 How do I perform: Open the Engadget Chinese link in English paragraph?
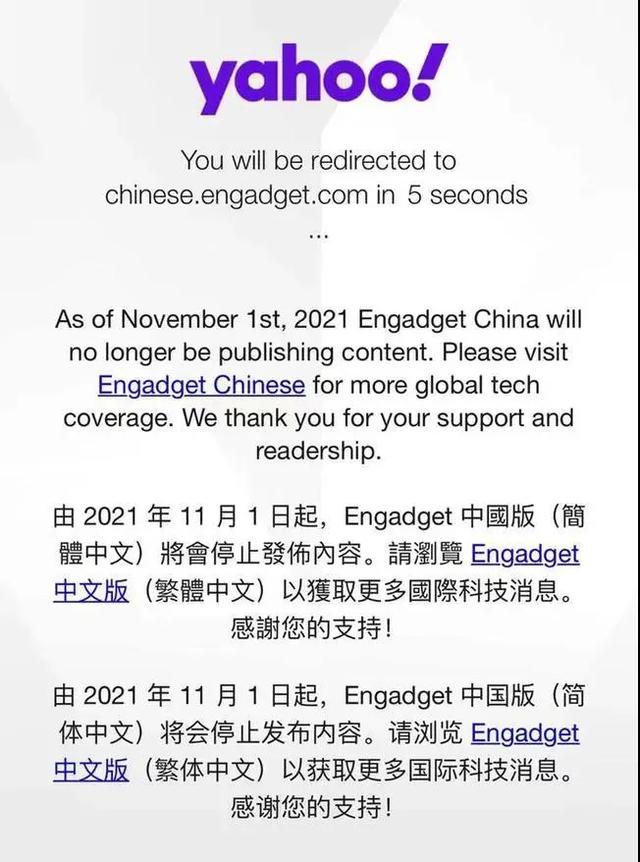pyautogui.click(x=201, y=385)
